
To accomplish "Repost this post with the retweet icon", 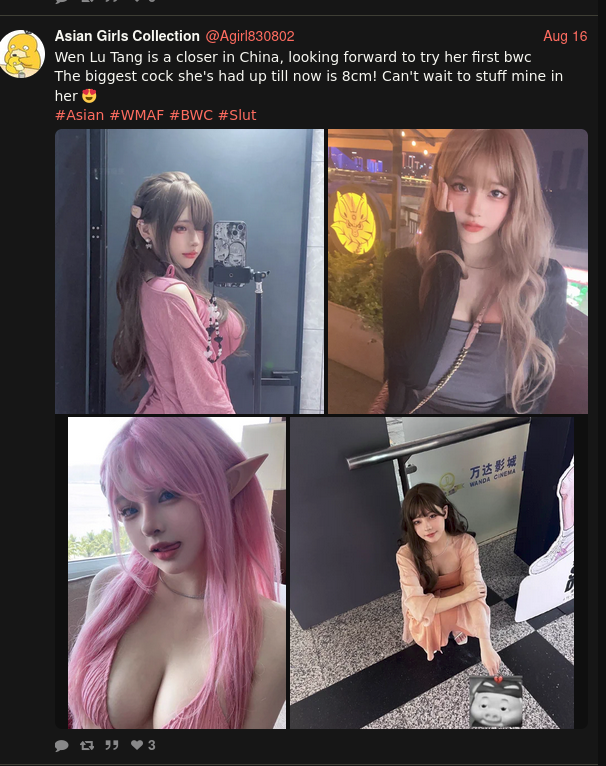I will tap(87, 746).
